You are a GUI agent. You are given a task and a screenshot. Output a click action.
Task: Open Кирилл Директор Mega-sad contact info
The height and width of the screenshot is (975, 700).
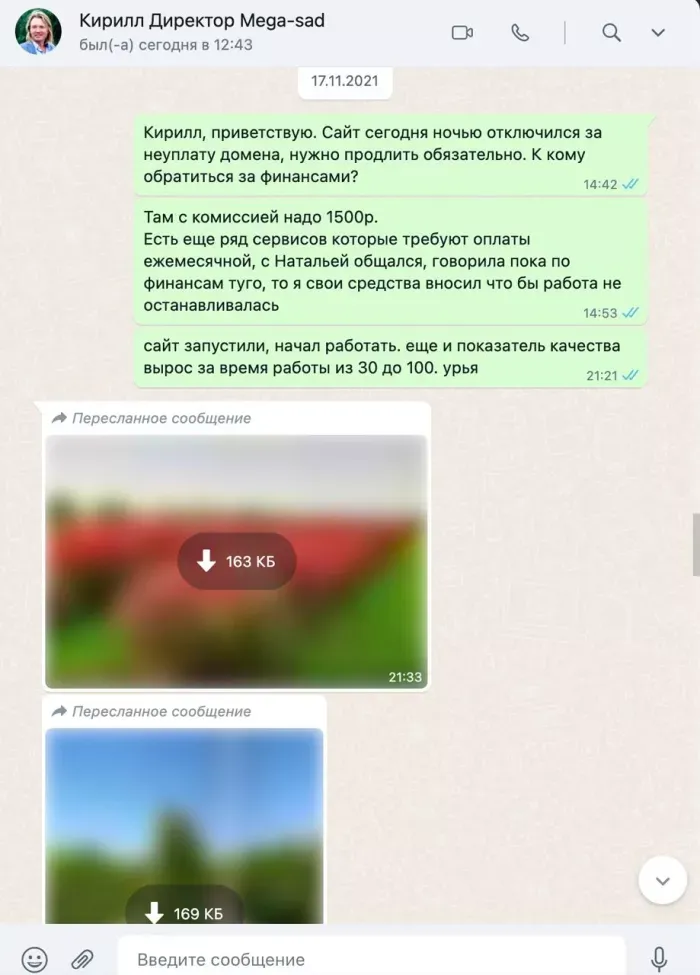point(200,21)
